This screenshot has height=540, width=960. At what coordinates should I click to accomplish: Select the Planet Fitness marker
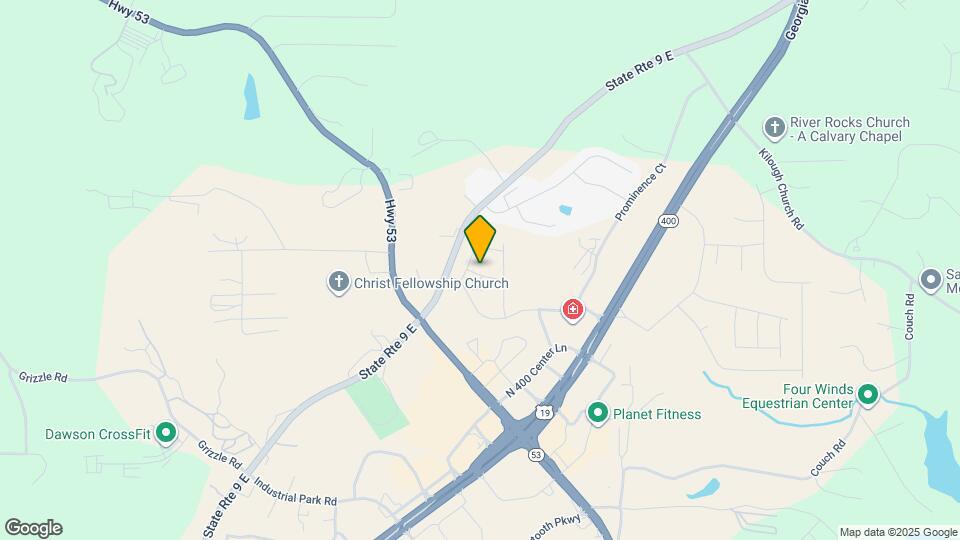tap(598, 412)
